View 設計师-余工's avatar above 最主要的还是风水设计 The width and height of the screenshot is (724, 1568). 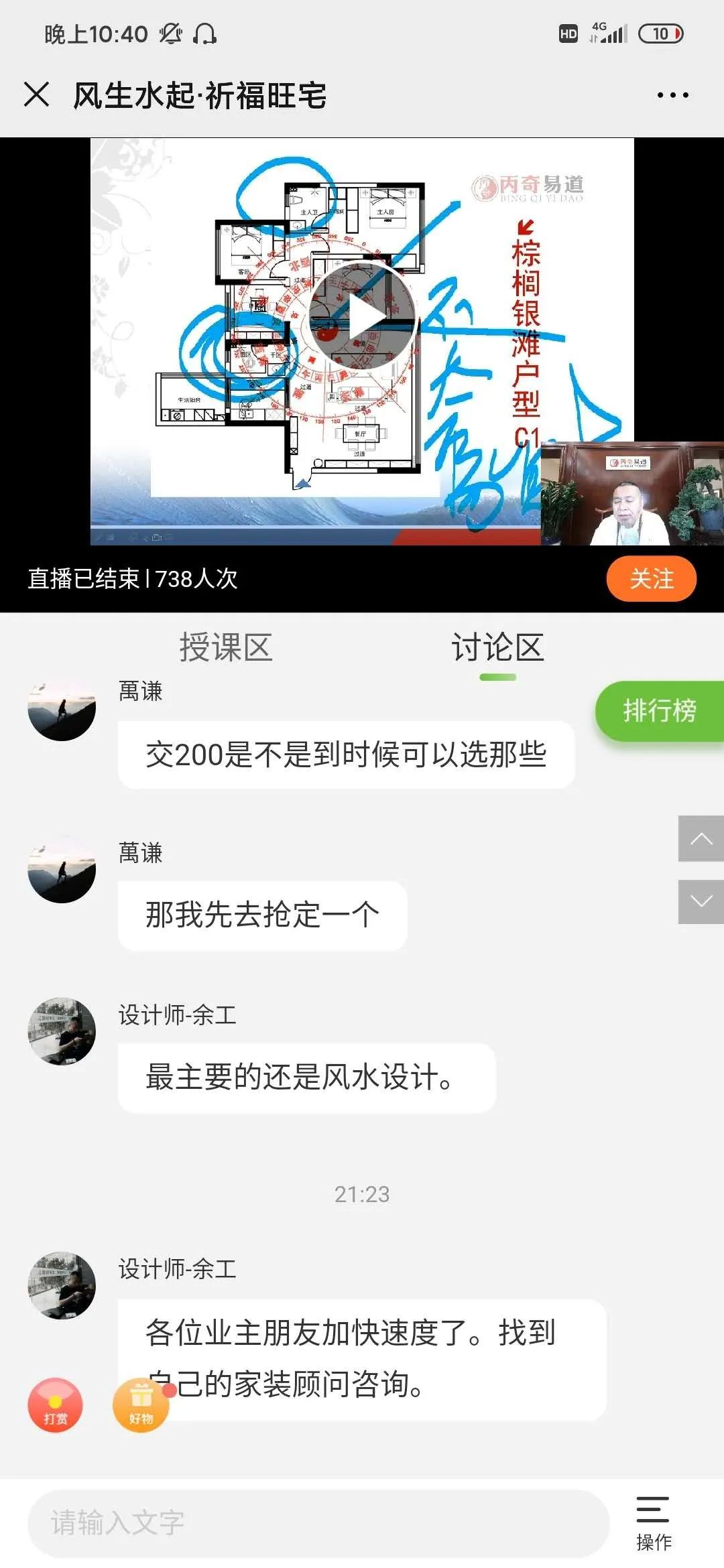click(x=62, y=1031)
